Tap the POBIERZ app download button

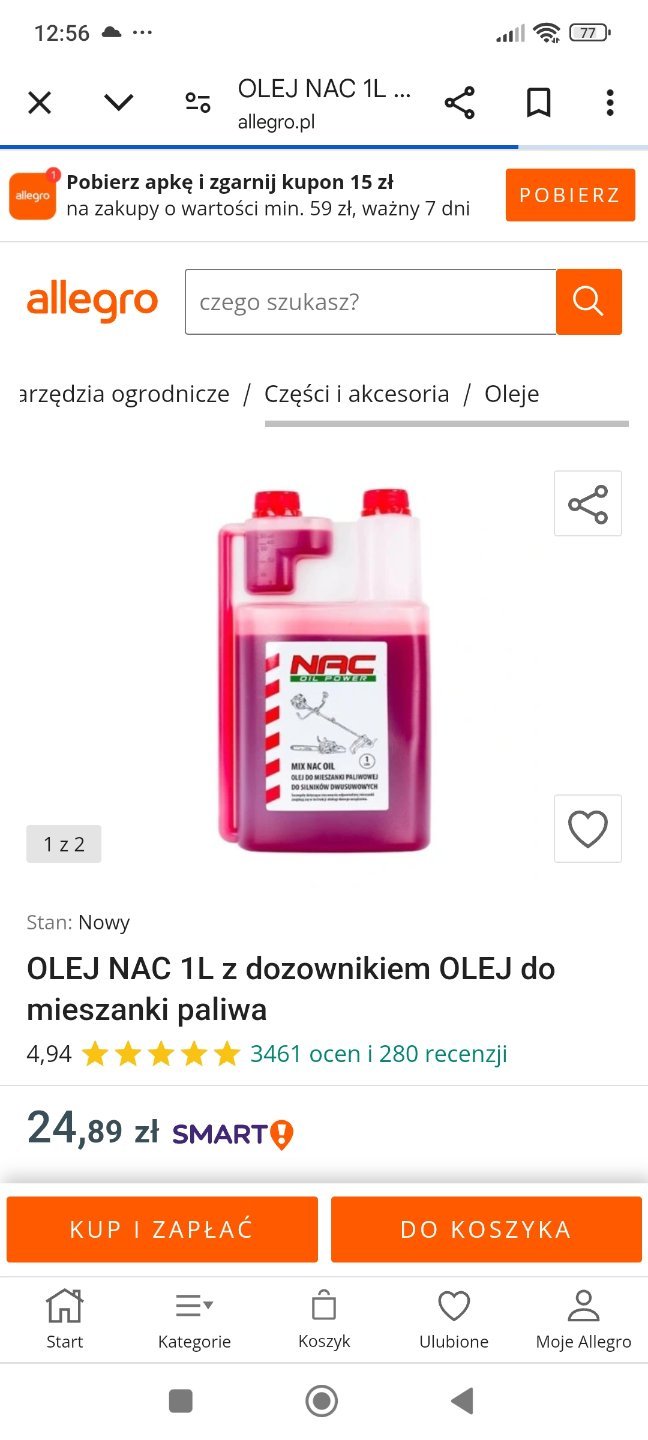(x=570, y=195)
